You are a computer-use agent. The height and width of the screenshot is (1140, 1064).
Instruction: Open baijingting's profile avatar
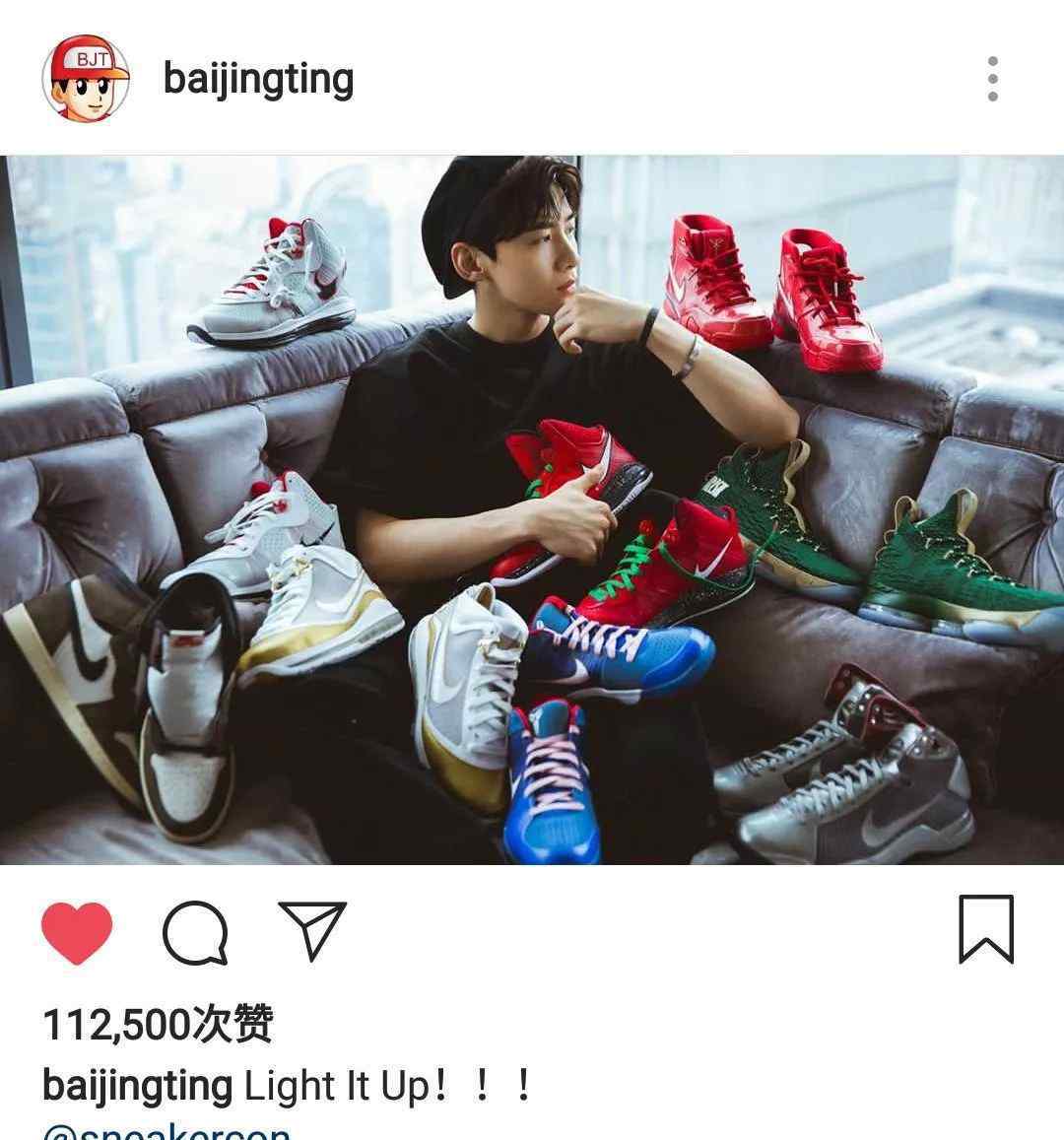pyautogui.click(x=87, y=78)
